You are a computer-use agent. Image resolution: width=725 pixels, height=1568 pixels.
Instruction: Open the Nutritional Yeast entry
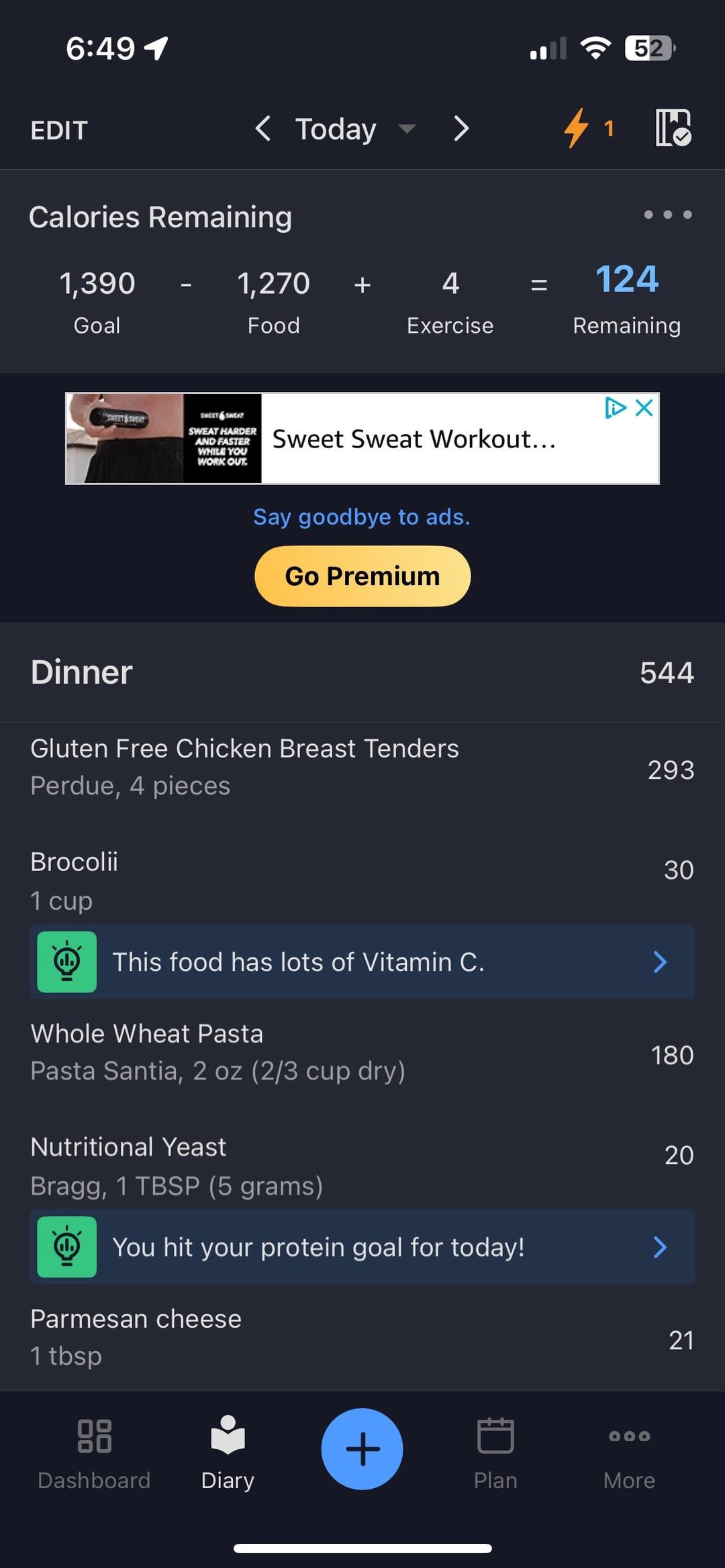coord(362,1165)
